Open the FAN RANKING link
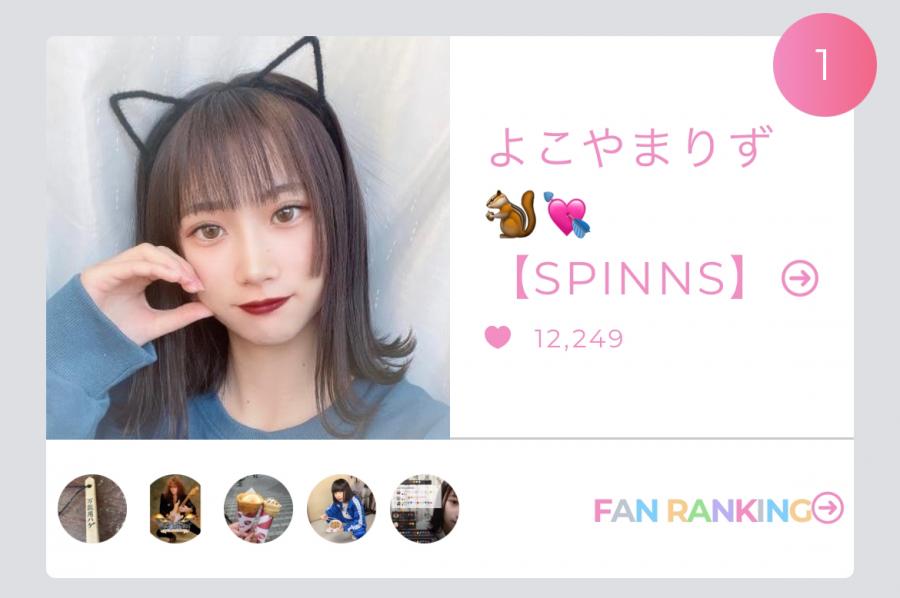 click(x=718, y=510)
